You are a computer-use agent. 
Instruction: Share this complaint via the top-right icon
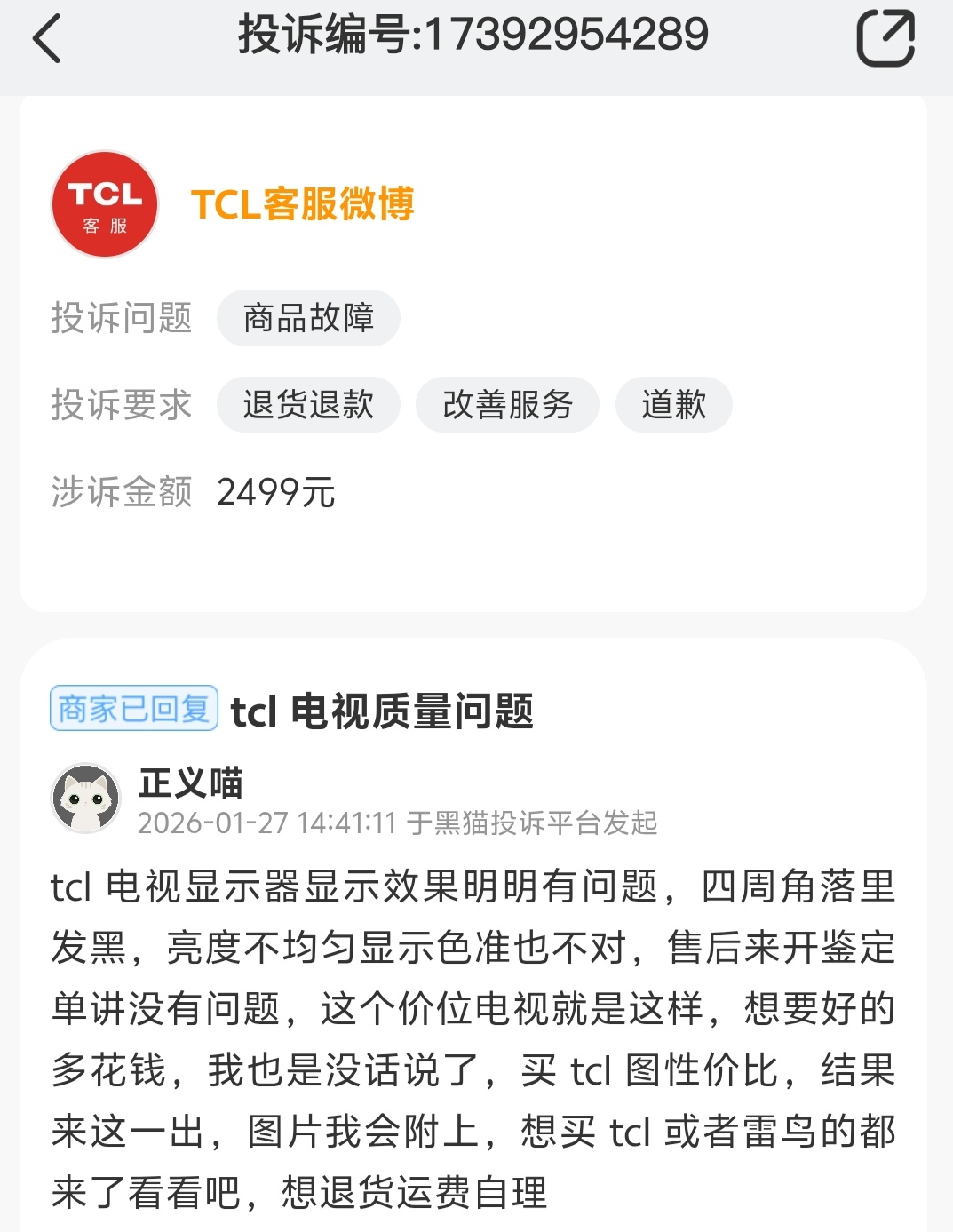click(885, 38)
